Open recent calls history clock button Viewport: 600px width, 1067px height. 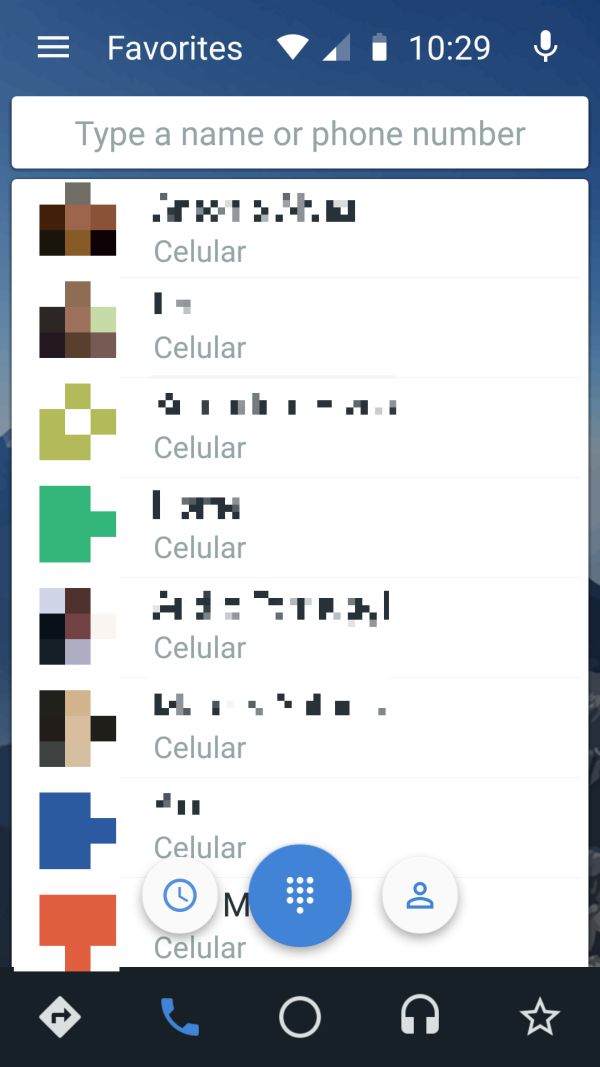[180, 896]
